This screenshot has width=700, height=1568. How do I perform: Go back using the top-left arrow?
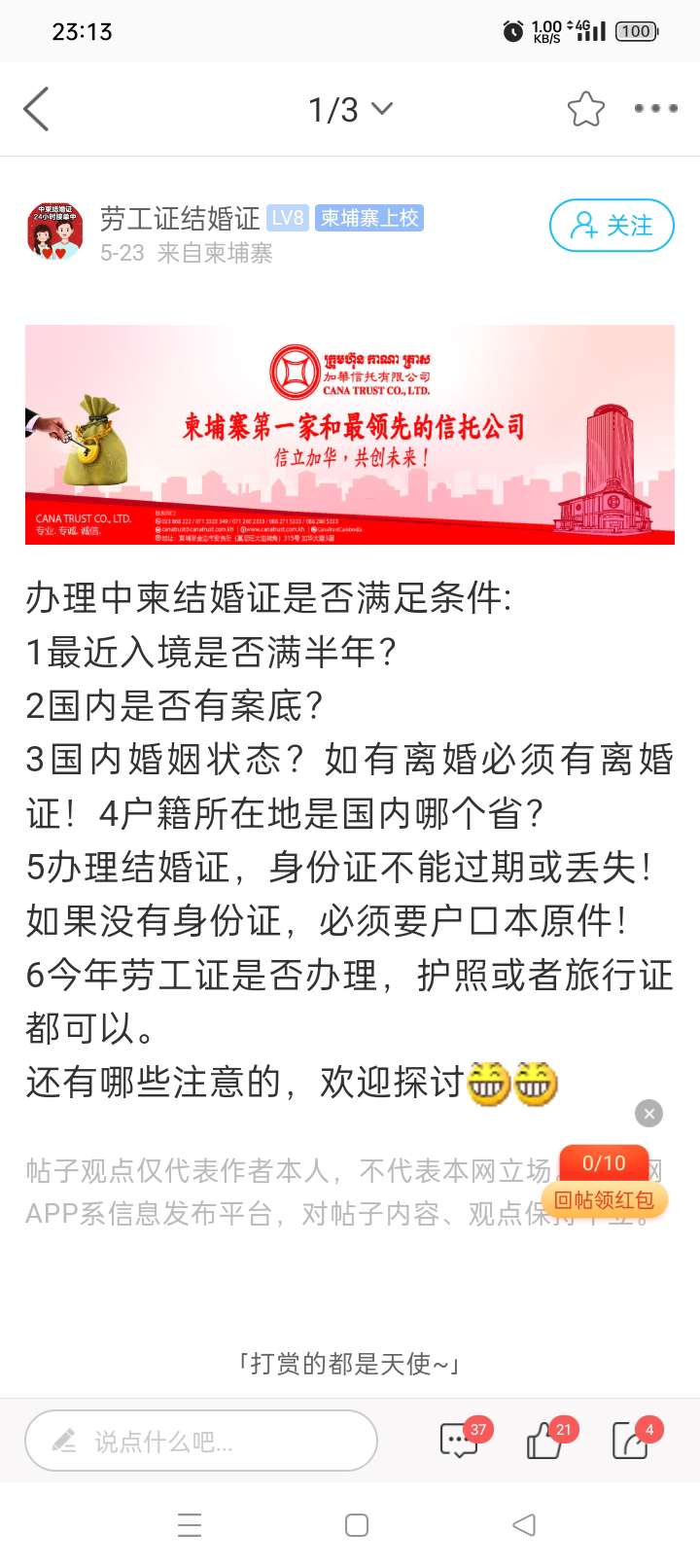coord(37,109)
